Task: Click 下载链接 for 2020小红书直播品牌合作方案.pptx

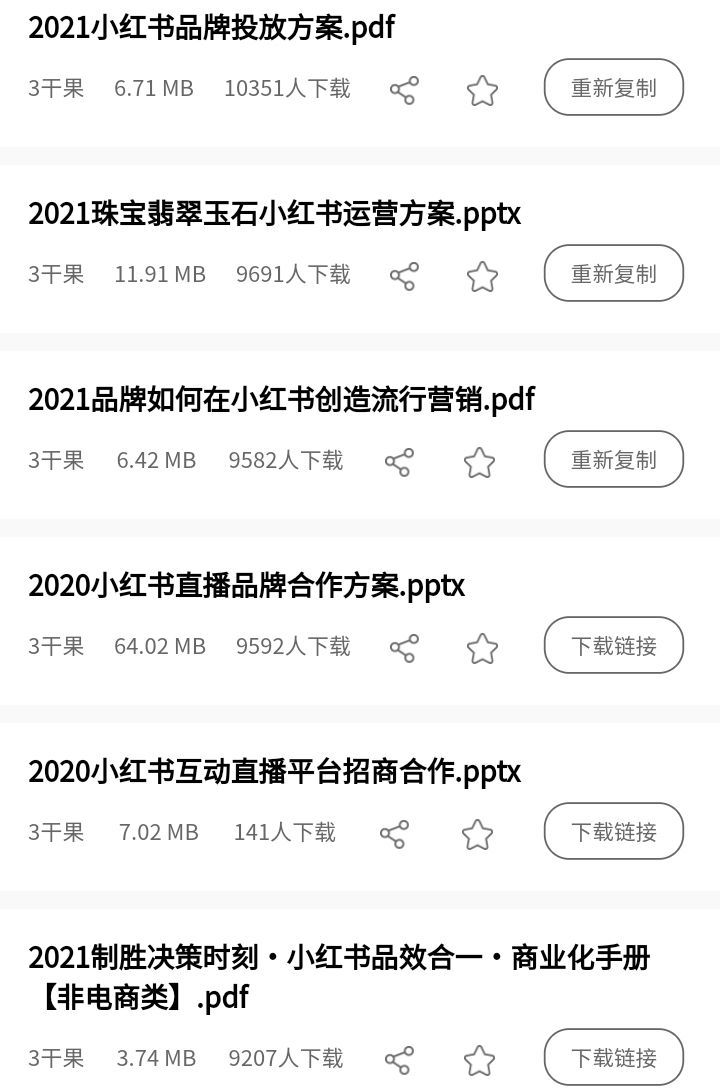Action: coord(613,646)
